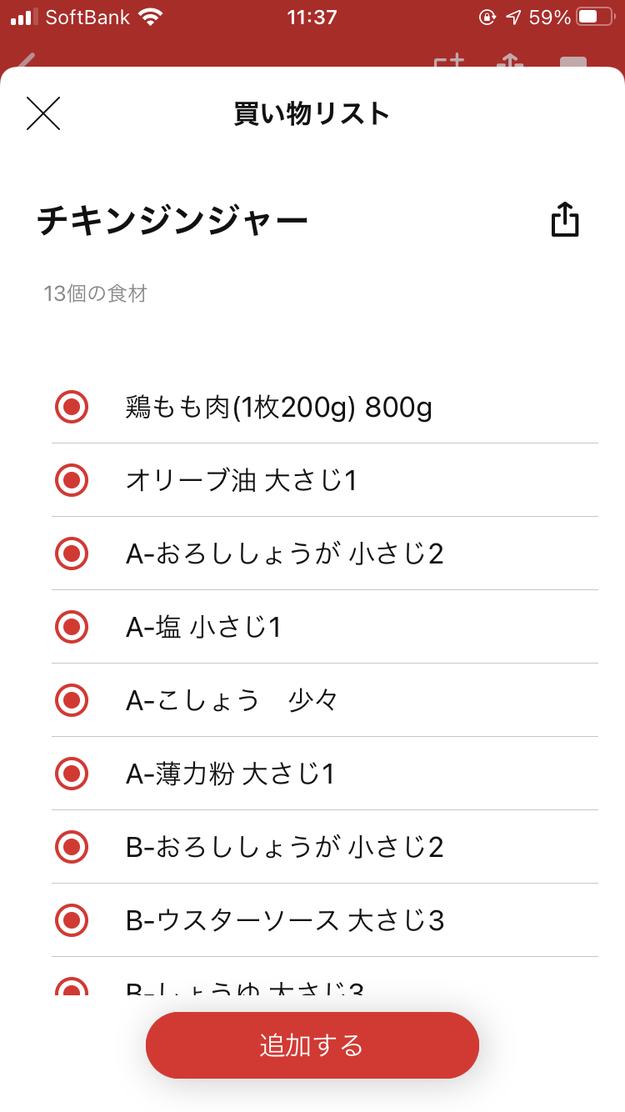
Task: Deselect B-おろししょうが 小さじ2
Action: tap(72, 847)
